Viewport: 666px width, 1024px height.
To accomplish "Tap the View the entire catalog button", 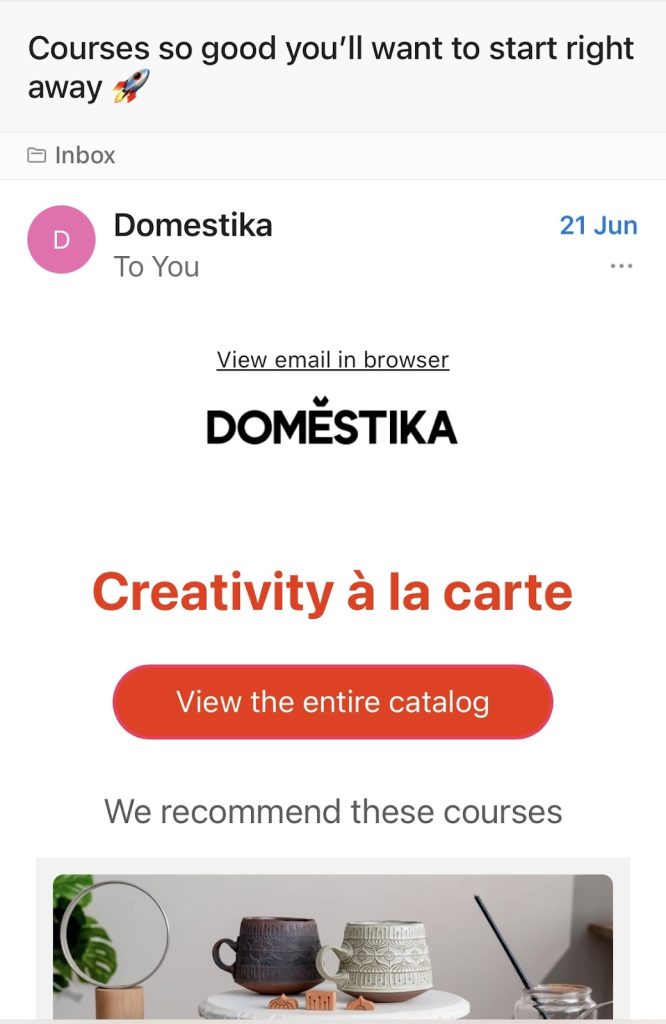I will (333, 702).
